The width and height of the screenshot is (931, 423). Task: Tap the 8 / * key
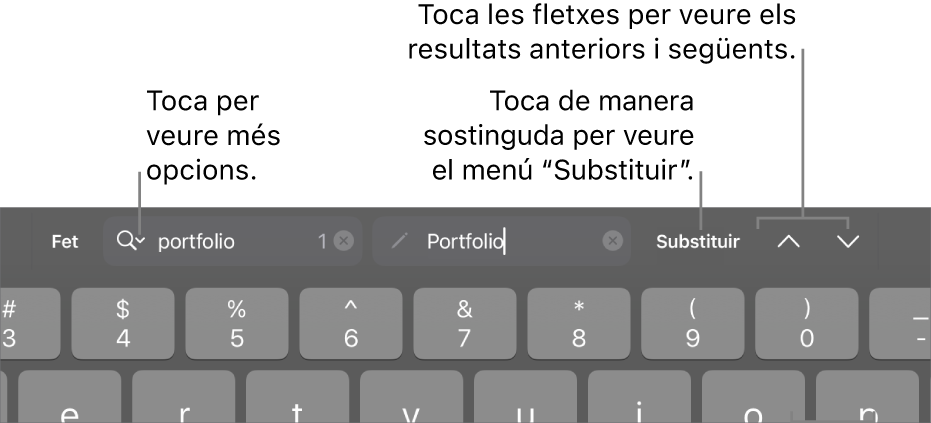pos(578,324)
